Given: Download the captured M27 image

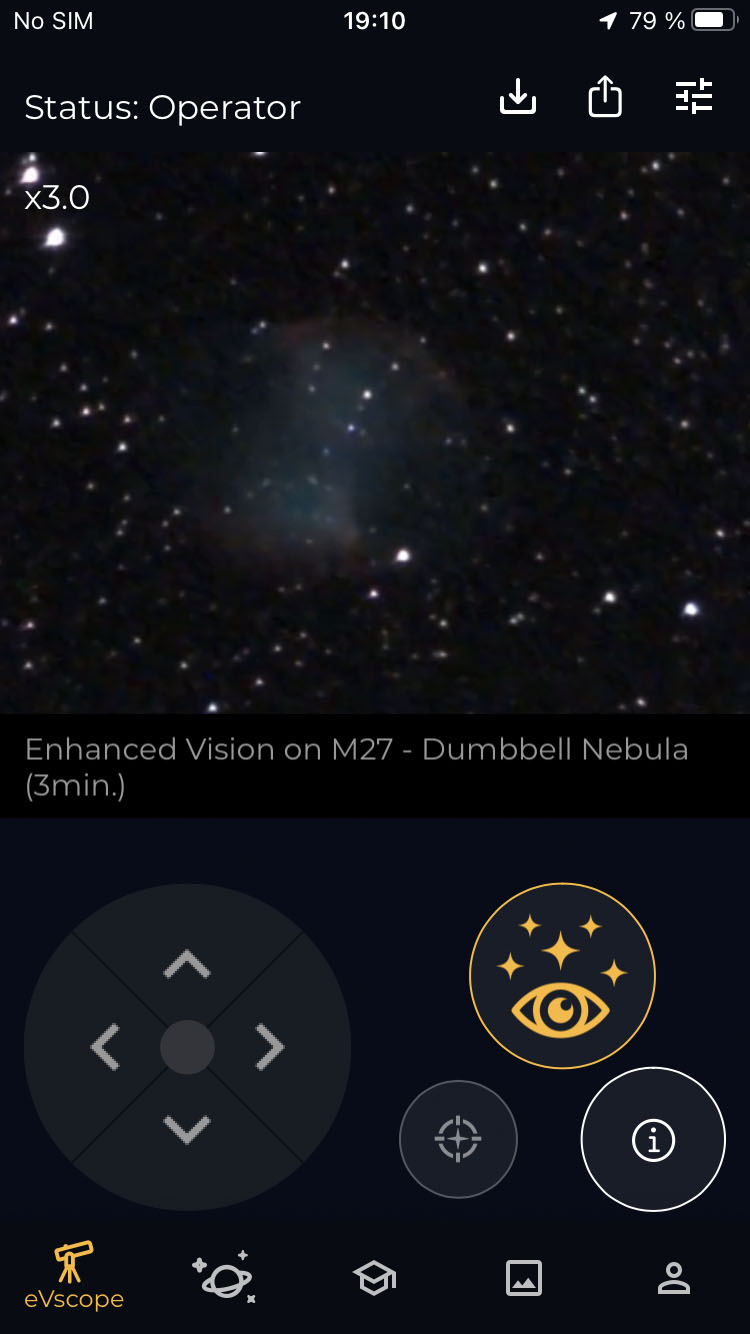Looking at the screenshot, I should point(518,97).
